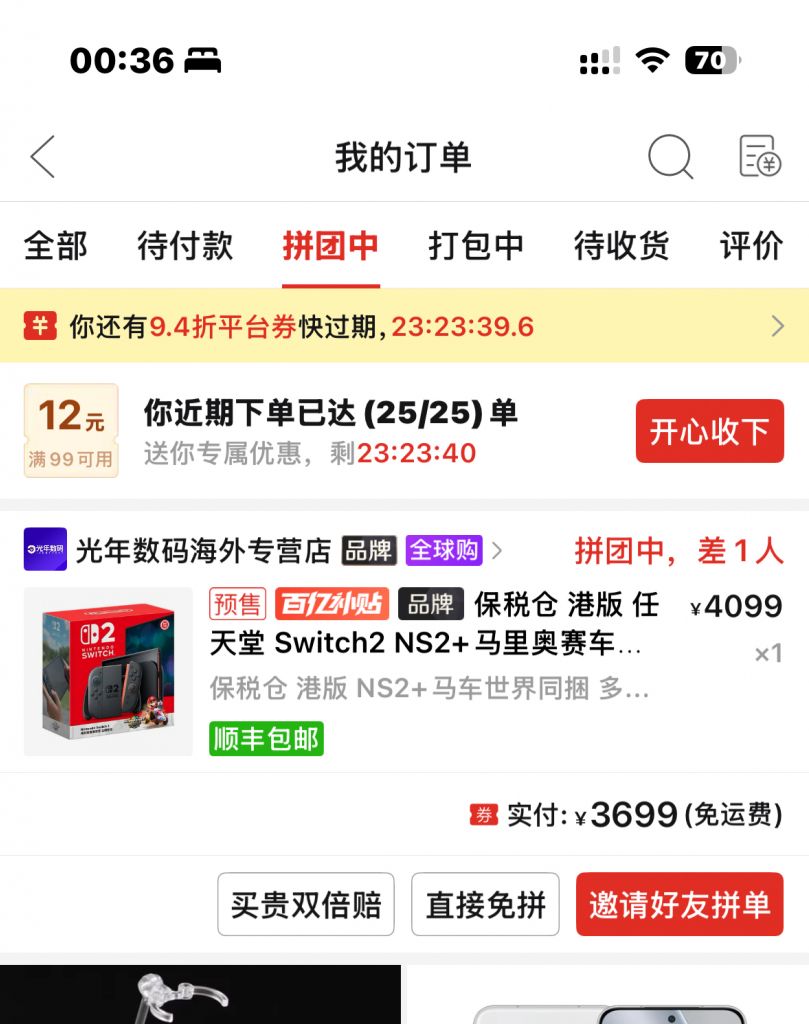The height and width of the screenshot is (1024, 809).
Task: Expand the coupon banner via its right chevron
Action: [x=781, y=326]
